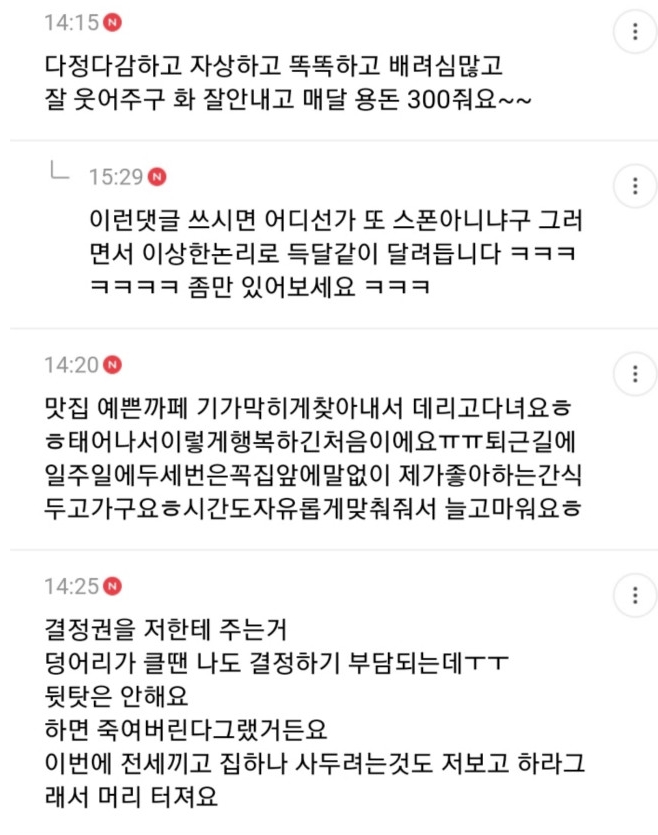The width and height of the screenshot is (658, 835).
Task: Open the options menu on the 15:29 reply
Action: coord(634,186)
